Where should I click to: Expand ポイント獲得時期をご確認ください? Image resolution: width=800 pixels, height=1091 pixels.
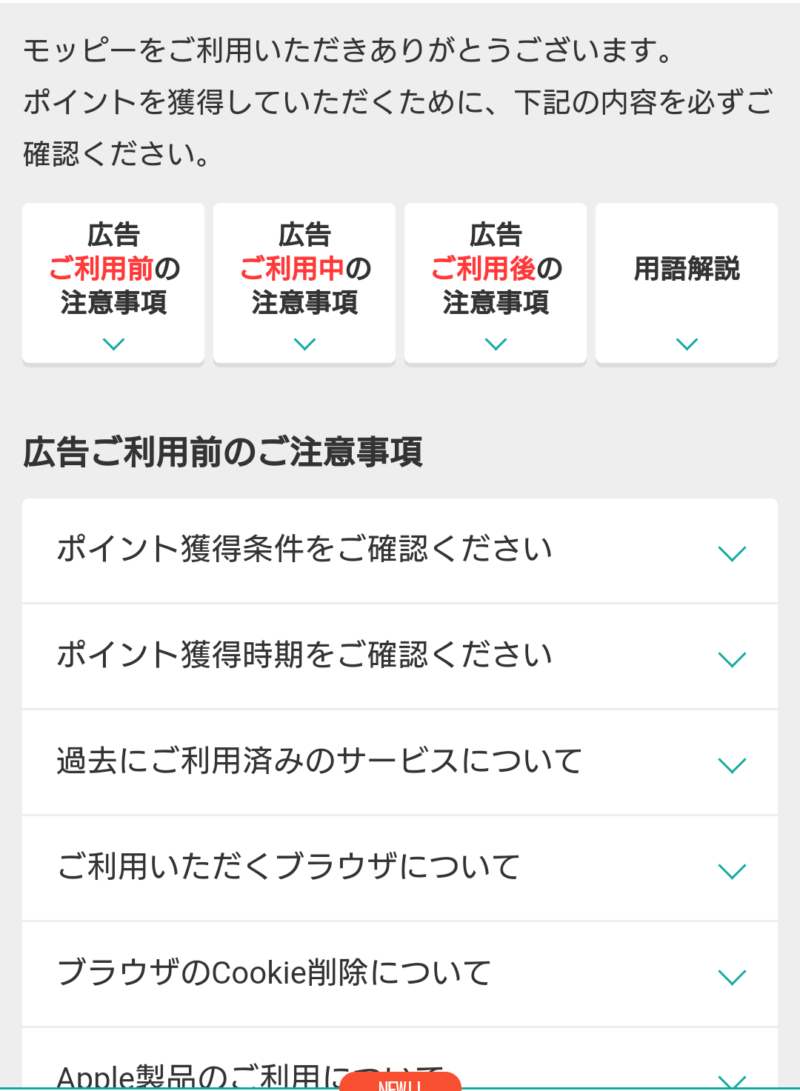click(x=399, y=657)
